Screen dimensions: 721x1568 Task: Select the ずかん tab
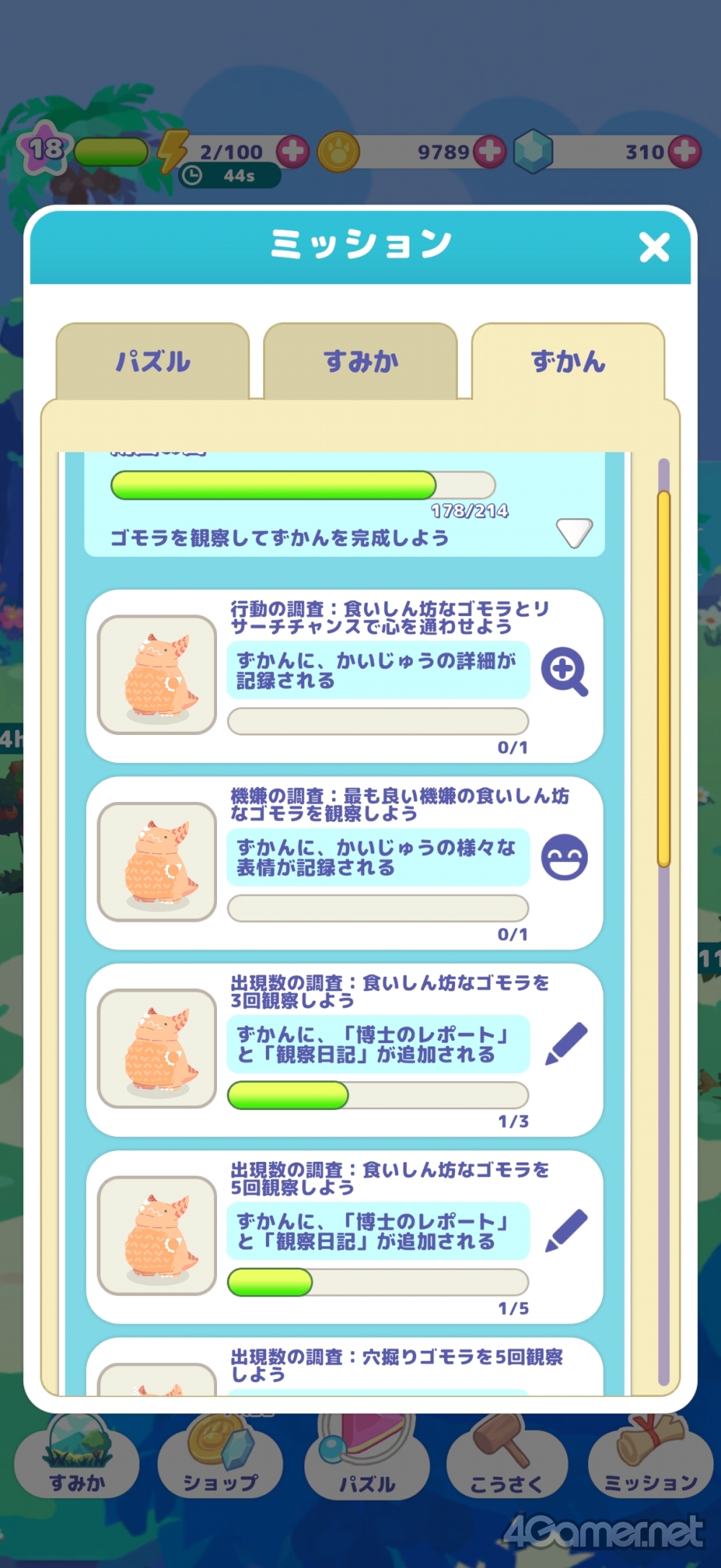[568, 361]
